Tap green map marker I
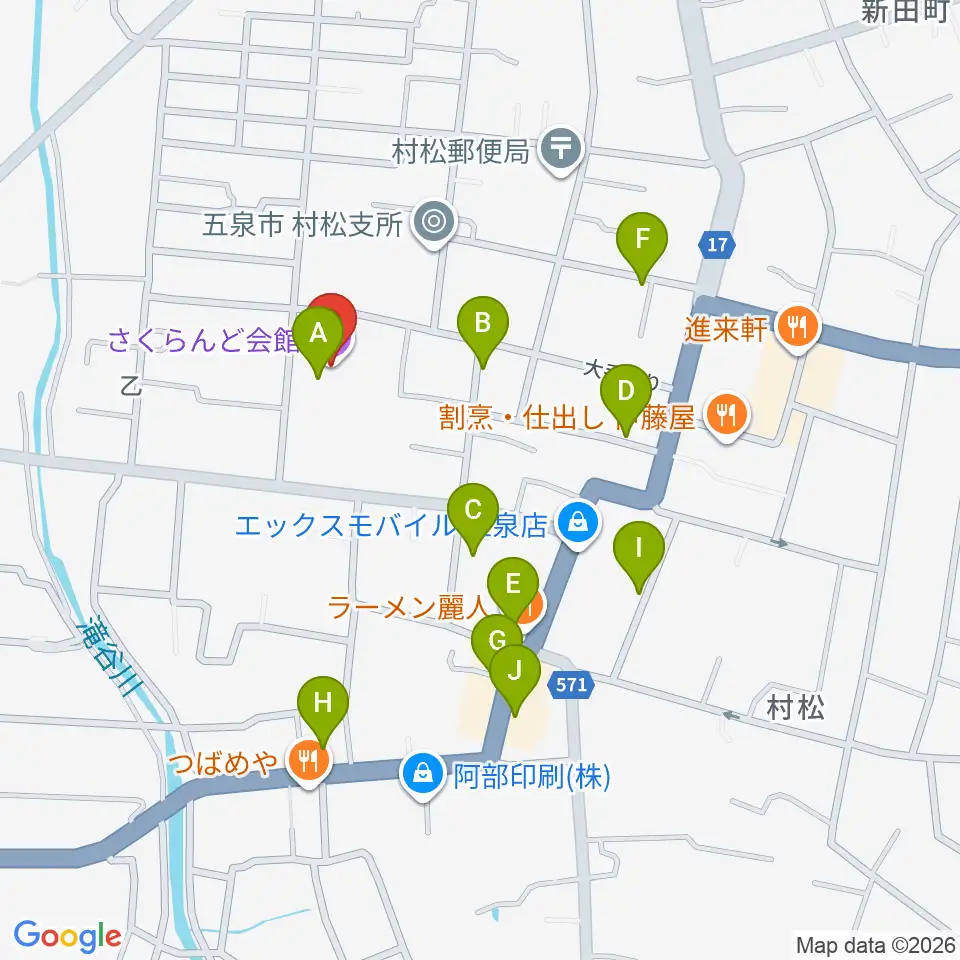Viewport: 960px width, 960px height. [639, 552]
